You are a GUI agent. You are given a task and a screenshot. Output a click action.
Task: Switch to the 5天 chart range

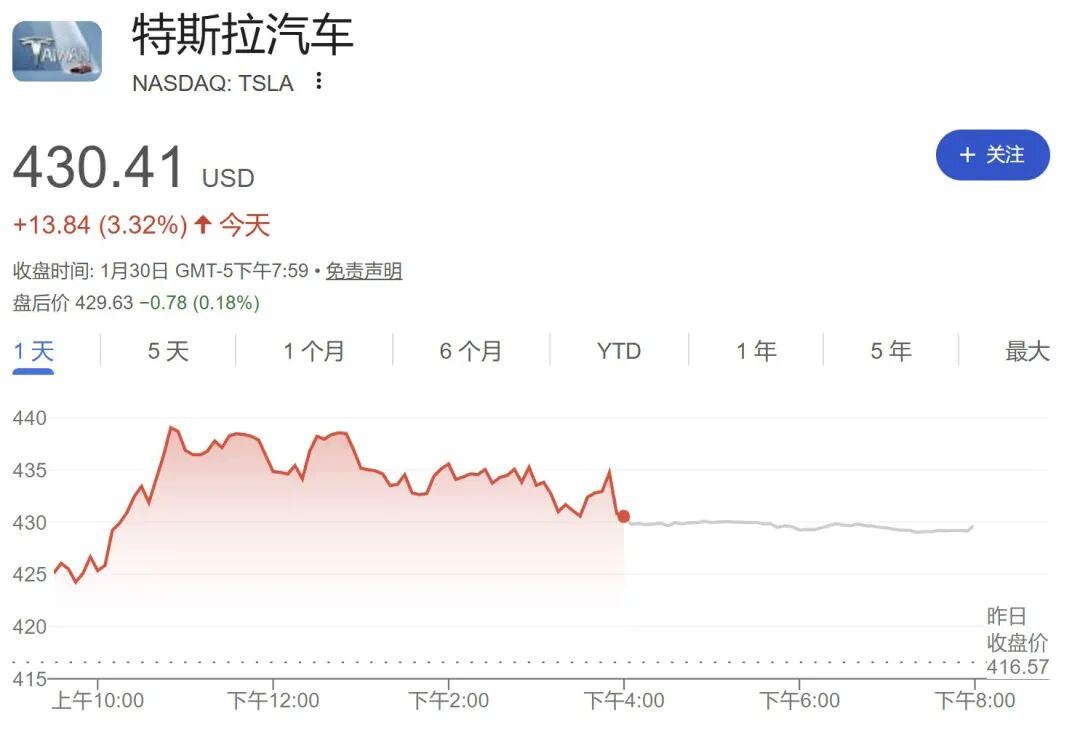coord(168,351)
